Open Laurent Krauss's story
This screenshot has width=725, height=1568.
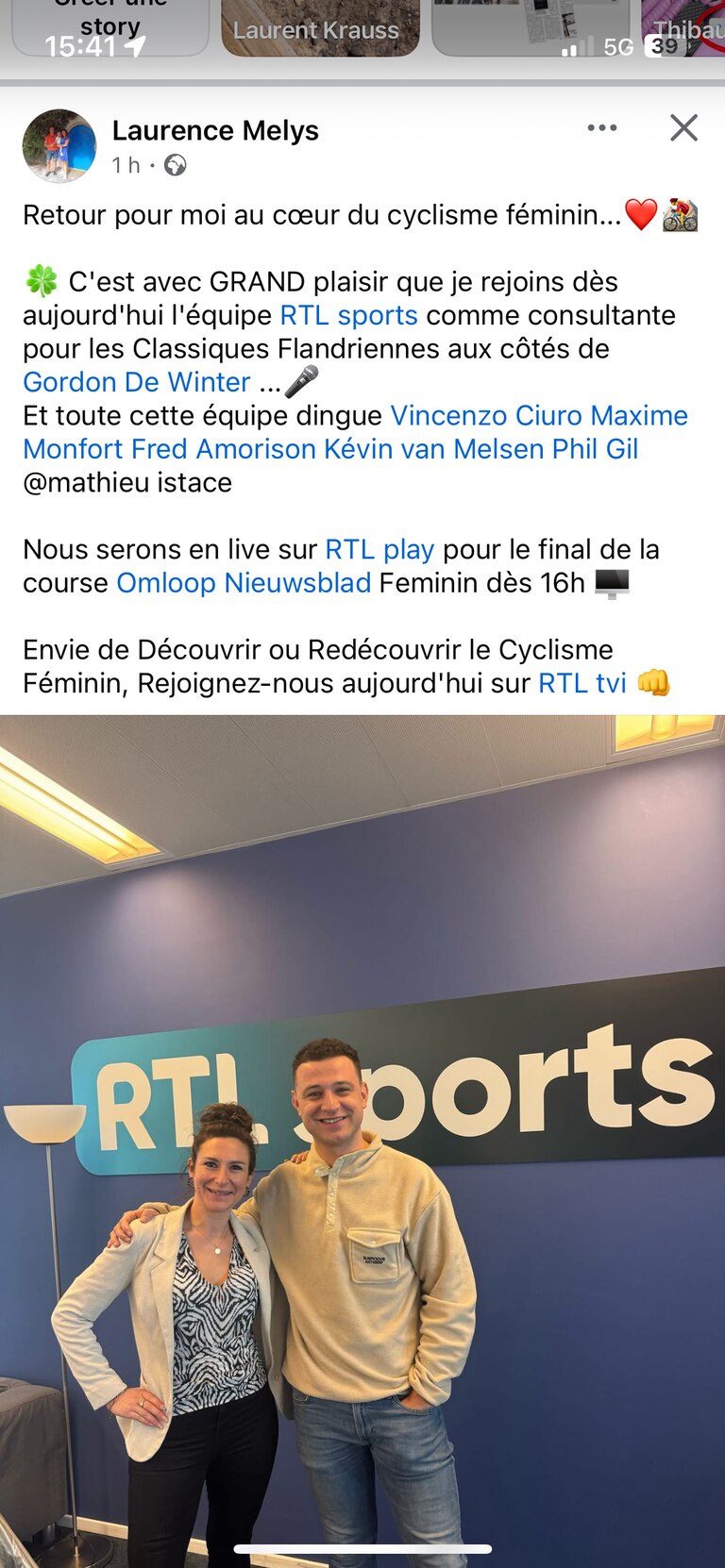(321, 28)
